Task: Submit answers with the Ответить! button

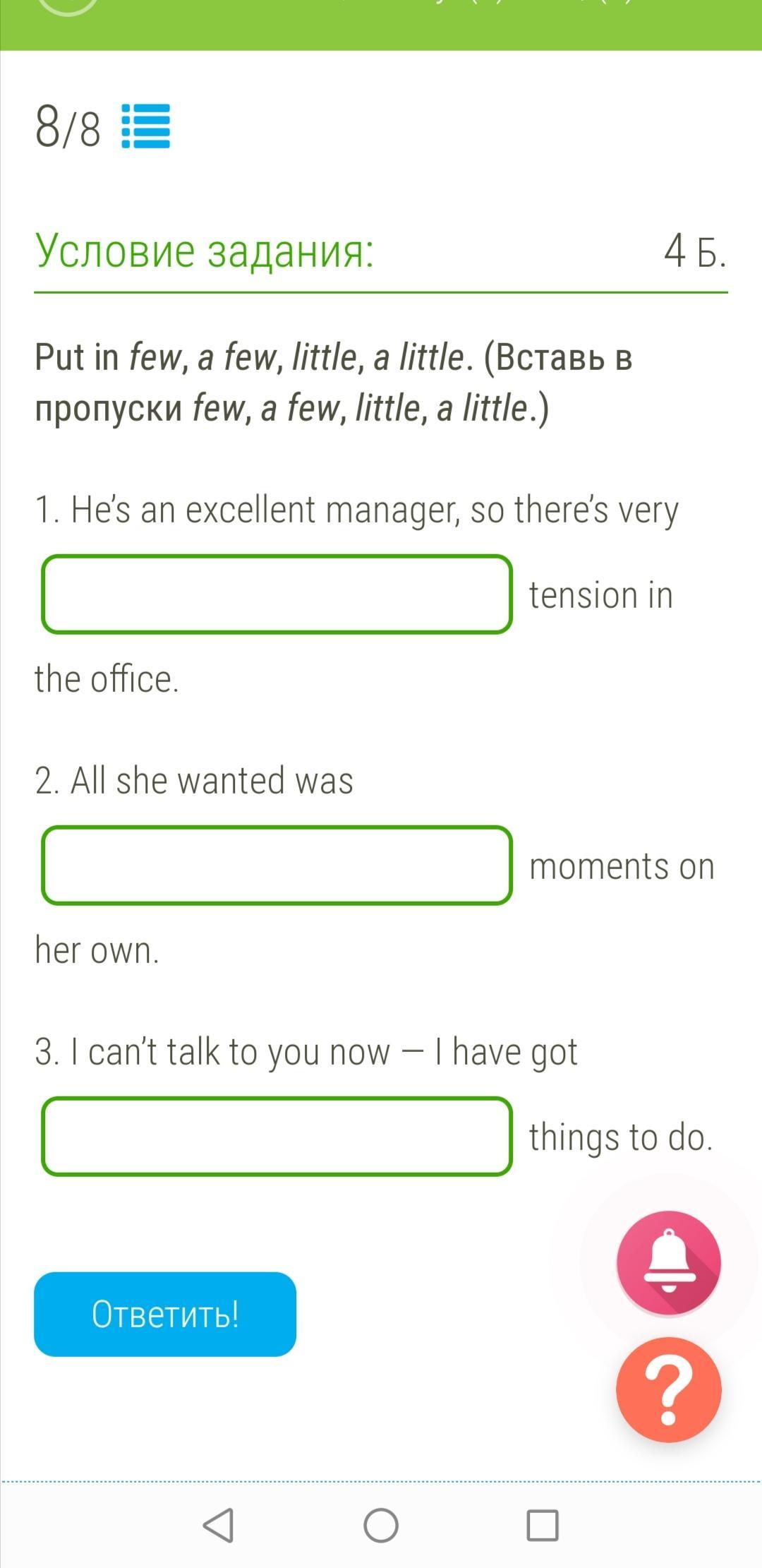Action: pos(165,1315)
